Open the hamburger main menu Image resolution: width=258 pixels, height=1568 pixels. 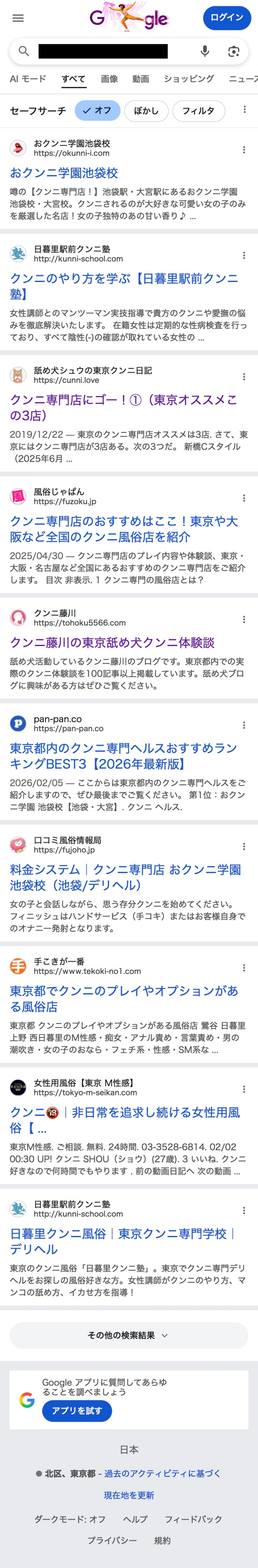[18, 18]
